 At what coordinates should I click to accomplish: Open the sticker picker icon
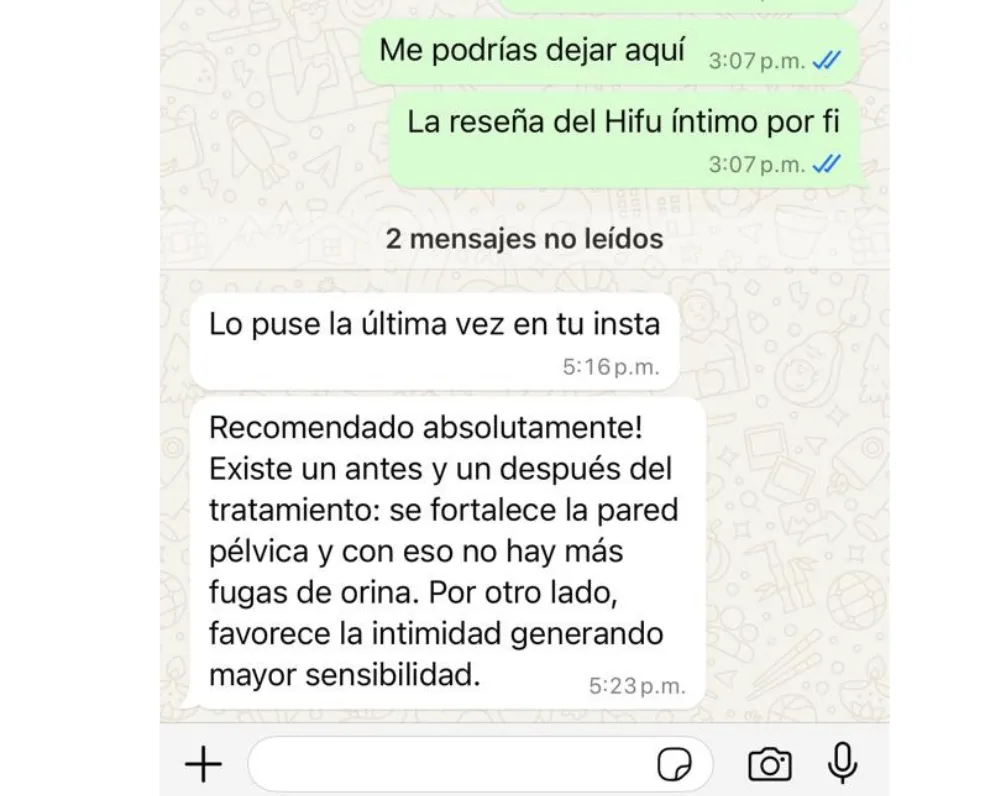pyautogui.click(x=674, y=766)
